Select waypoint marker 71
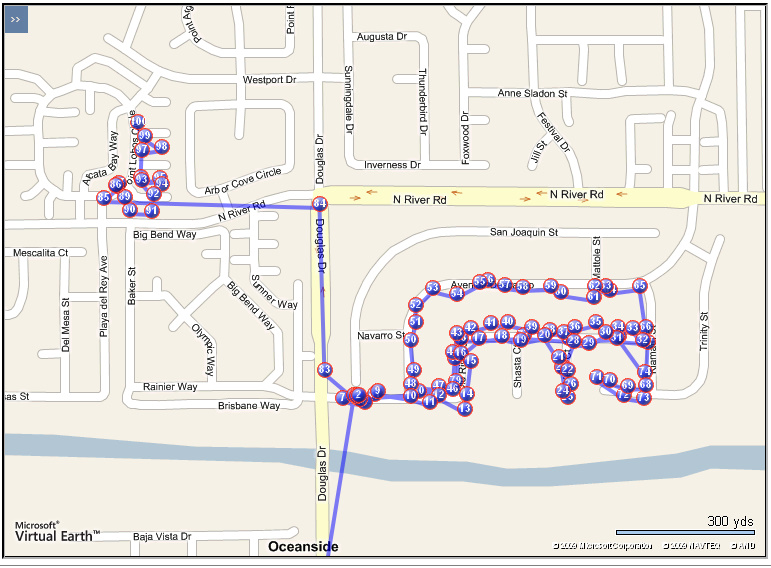Screen dimensions: 771x568 point(596,377)
